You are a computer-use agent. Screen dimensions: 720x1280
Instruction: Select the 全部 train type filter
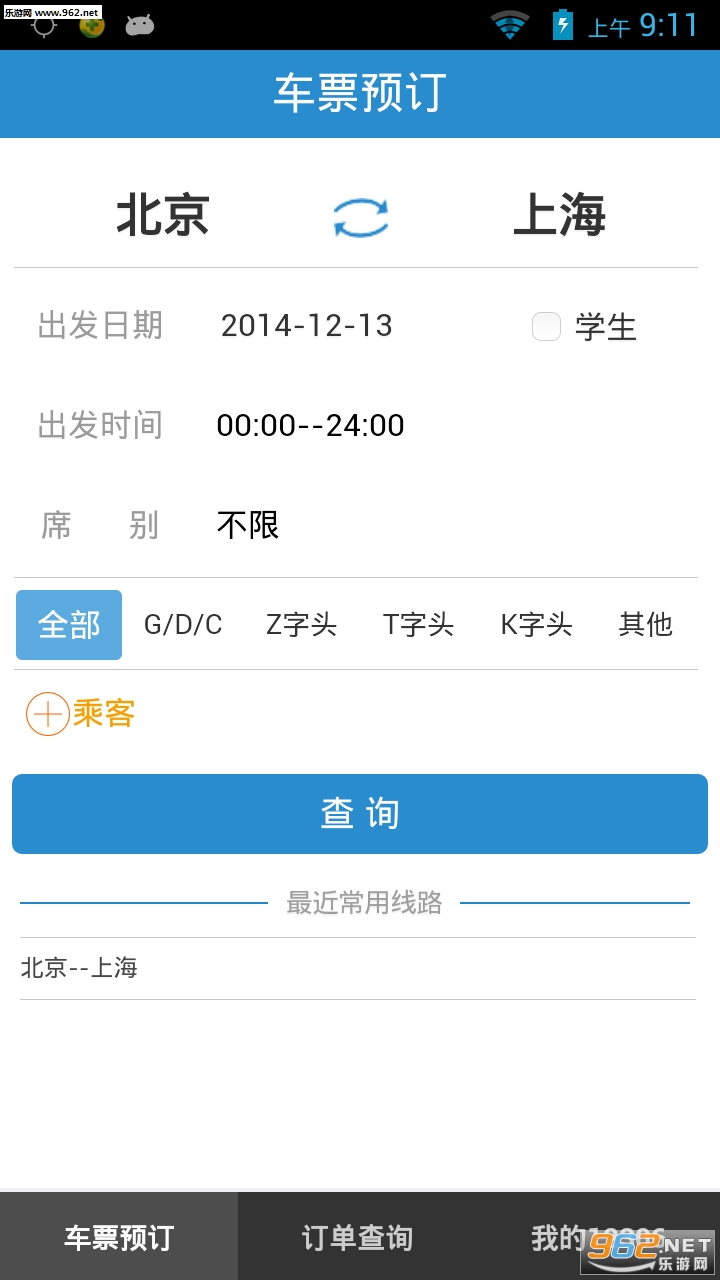(69, 625)
